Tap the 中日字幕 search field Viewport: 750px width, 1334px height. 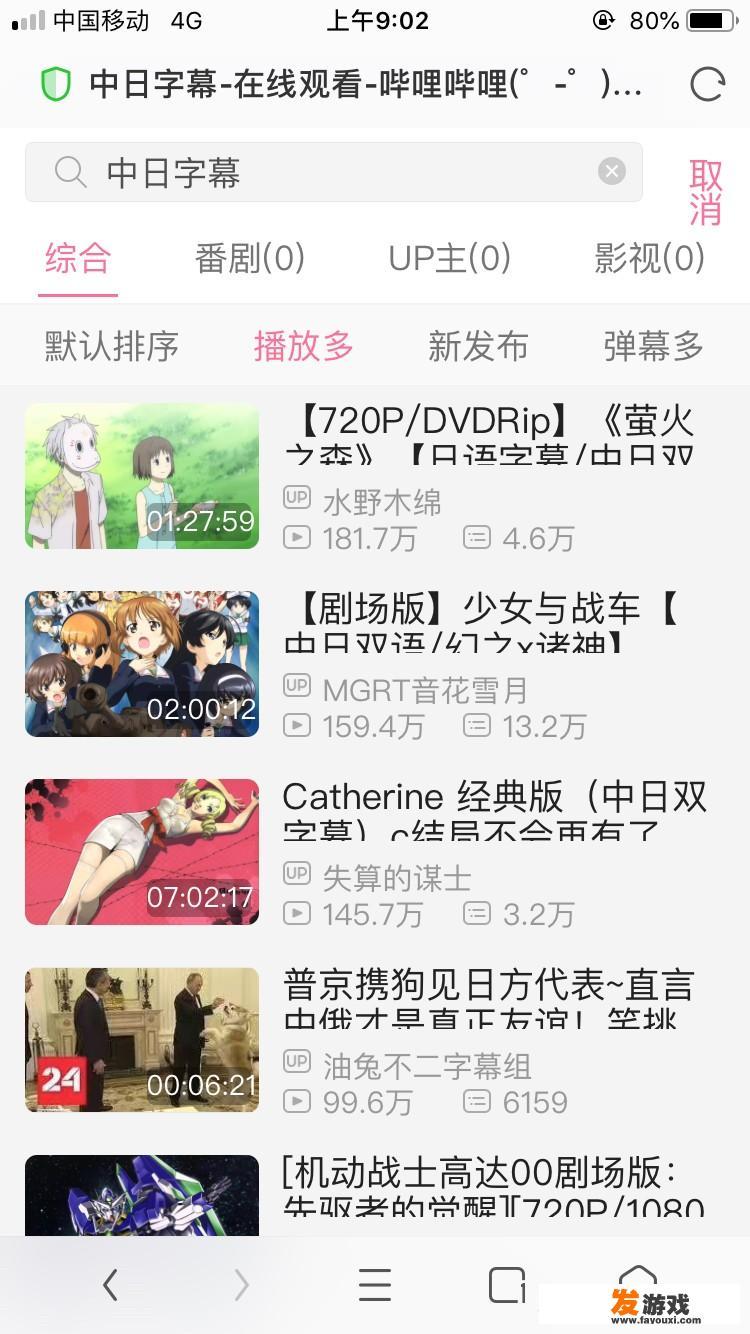(x=330, y=173)
